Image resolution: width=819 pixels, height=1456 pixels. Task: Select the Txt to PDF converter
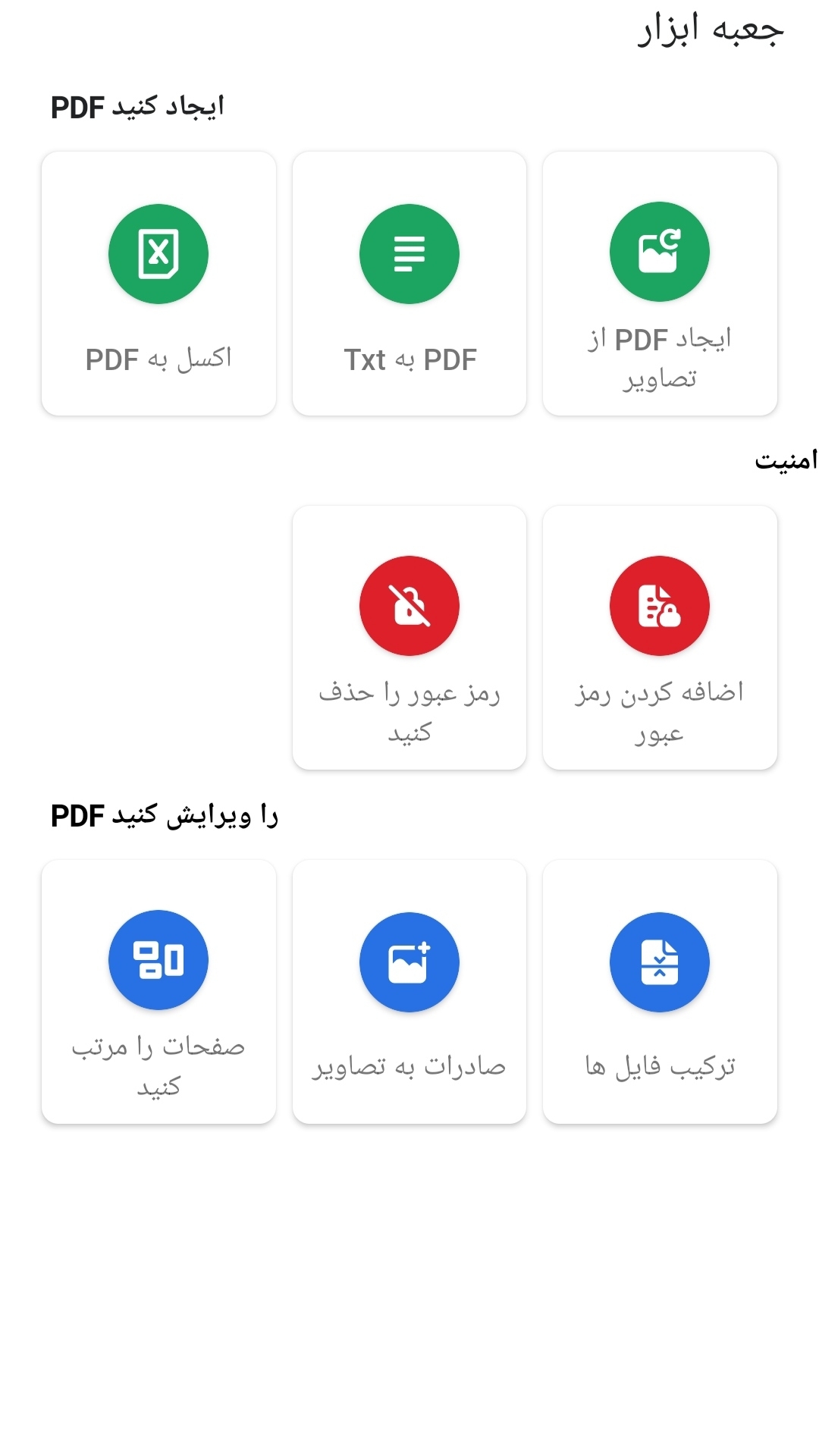point(409,284)
